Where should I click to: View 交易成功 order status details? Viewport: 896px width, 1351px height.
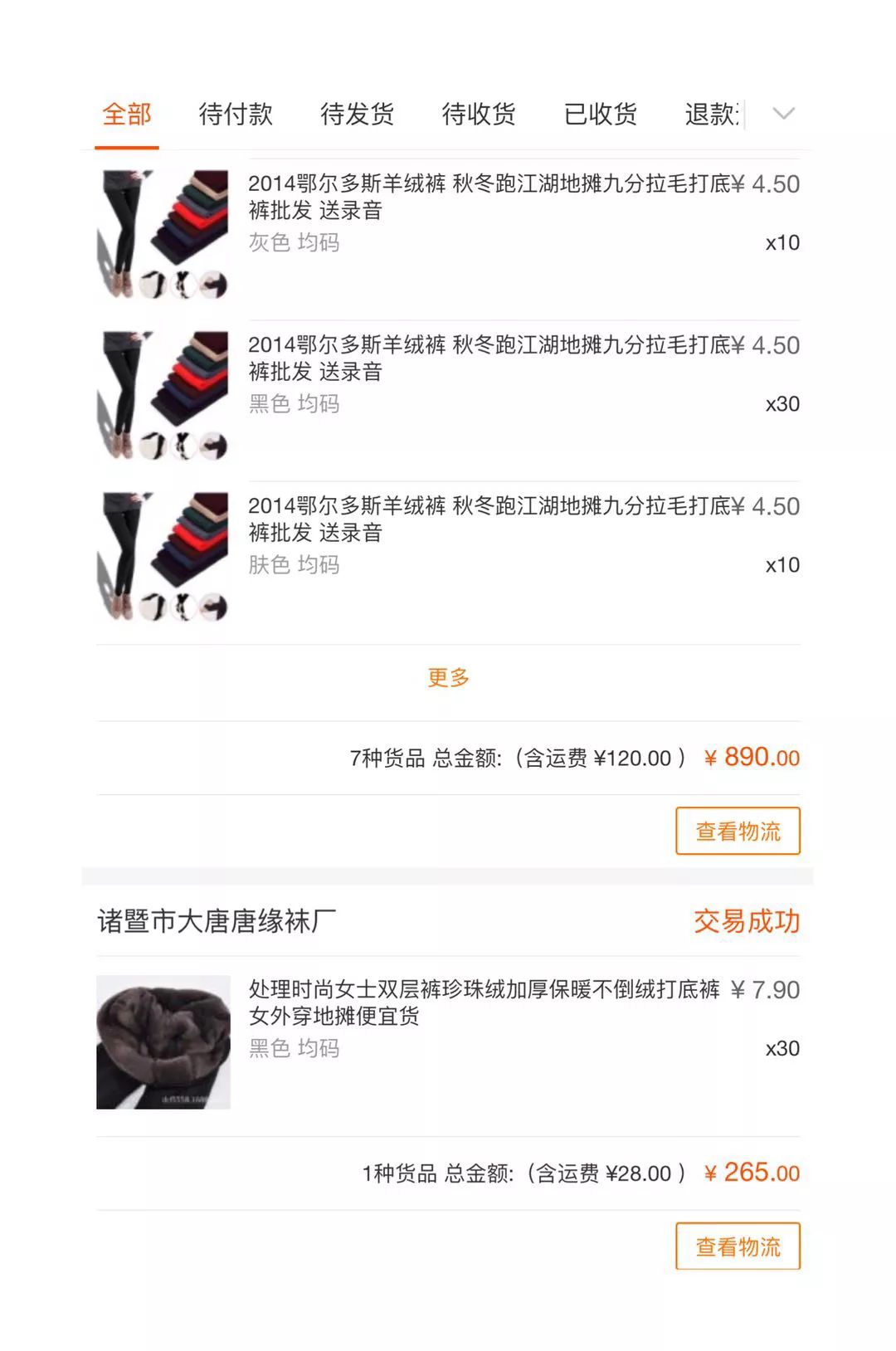[x=744, y=921]
